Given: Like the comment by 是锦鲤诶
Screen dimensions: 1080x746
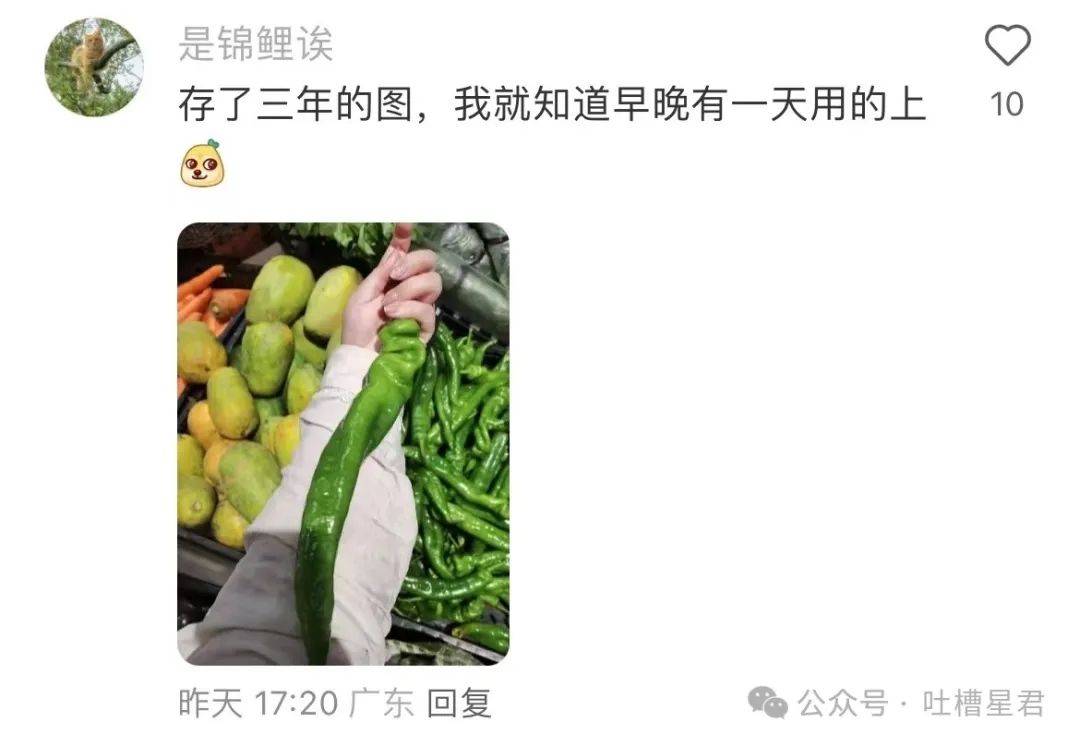Looking at the screenshot, I should (x=1007, y=47).
